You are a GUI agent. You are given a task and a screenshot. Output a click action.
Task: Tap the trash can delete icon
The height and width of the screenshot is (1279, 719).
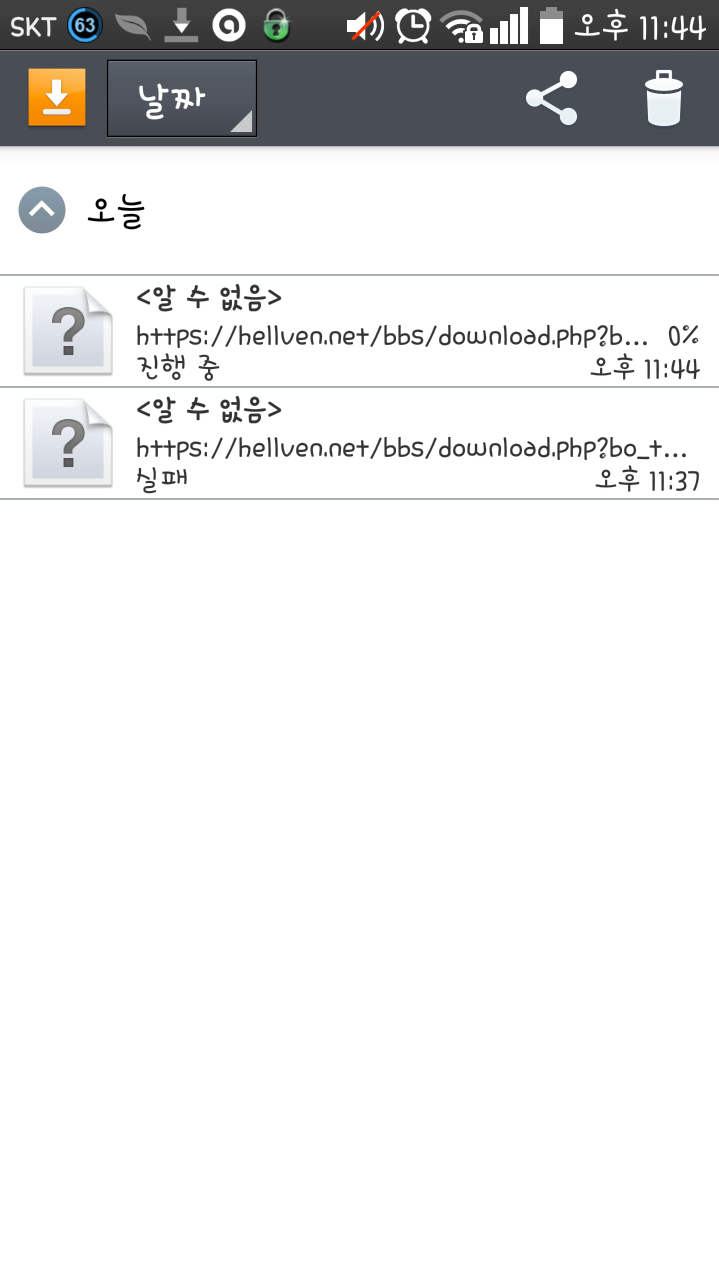click(664, 98)
